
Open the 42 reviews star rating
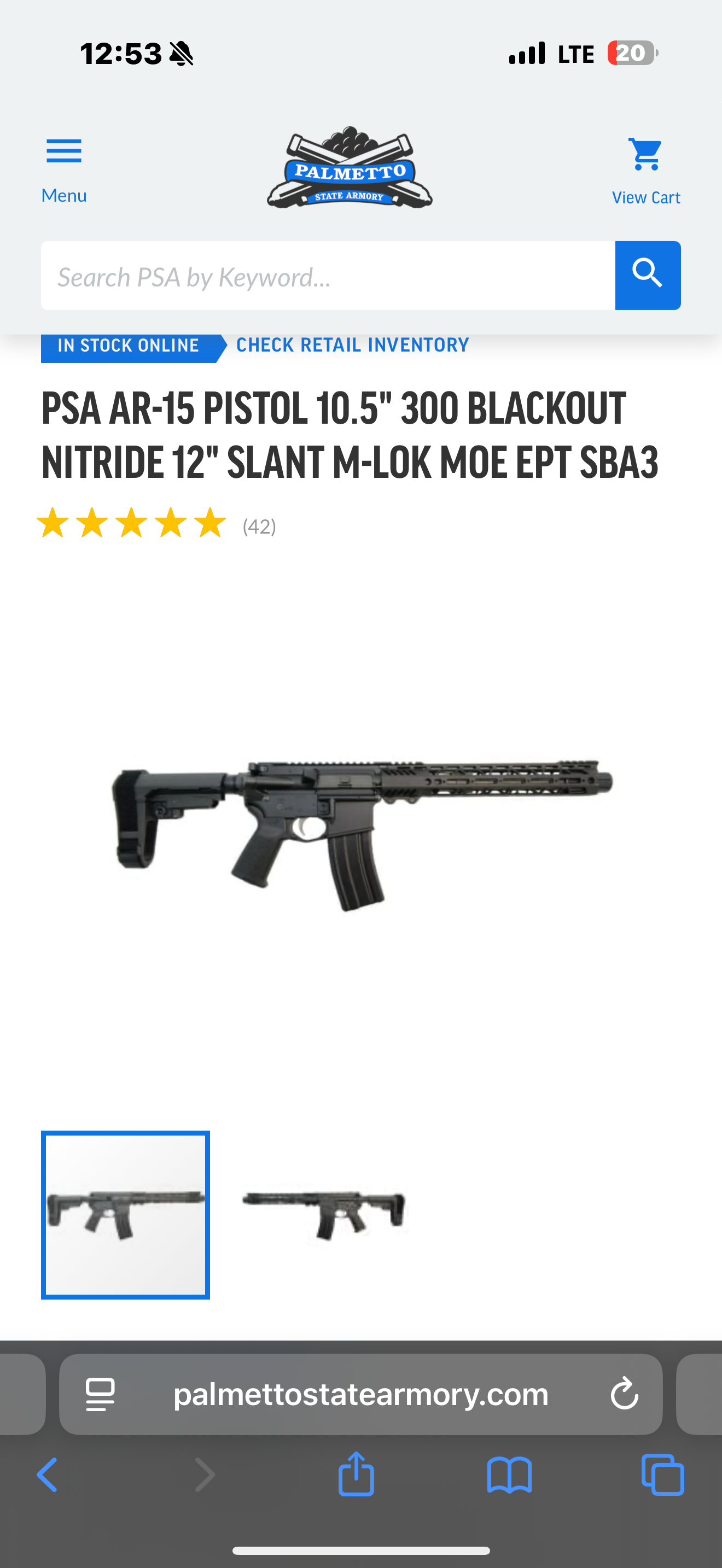156,524
